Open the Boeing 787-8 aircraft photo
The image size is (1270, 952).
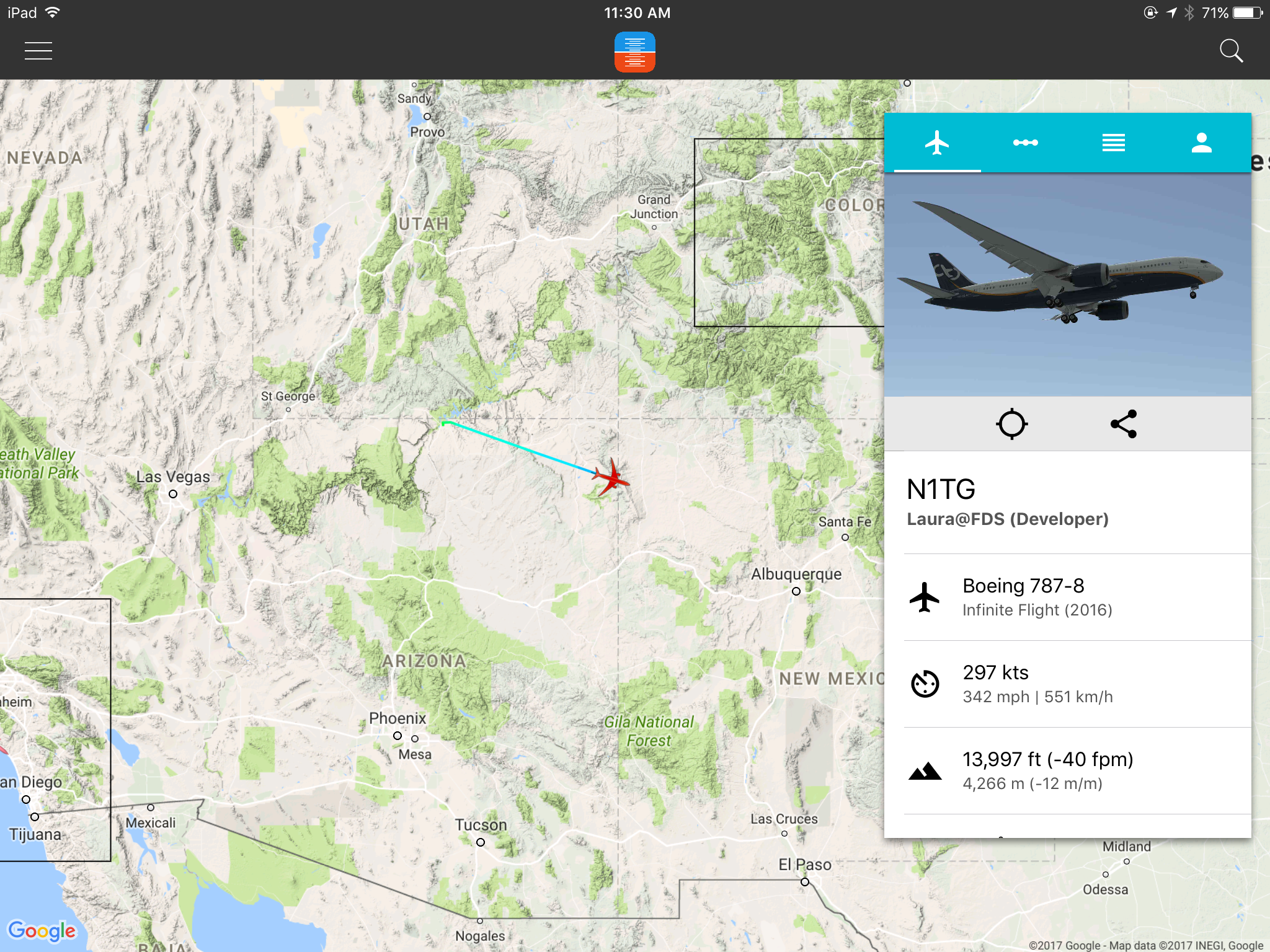coord(1067,284)
